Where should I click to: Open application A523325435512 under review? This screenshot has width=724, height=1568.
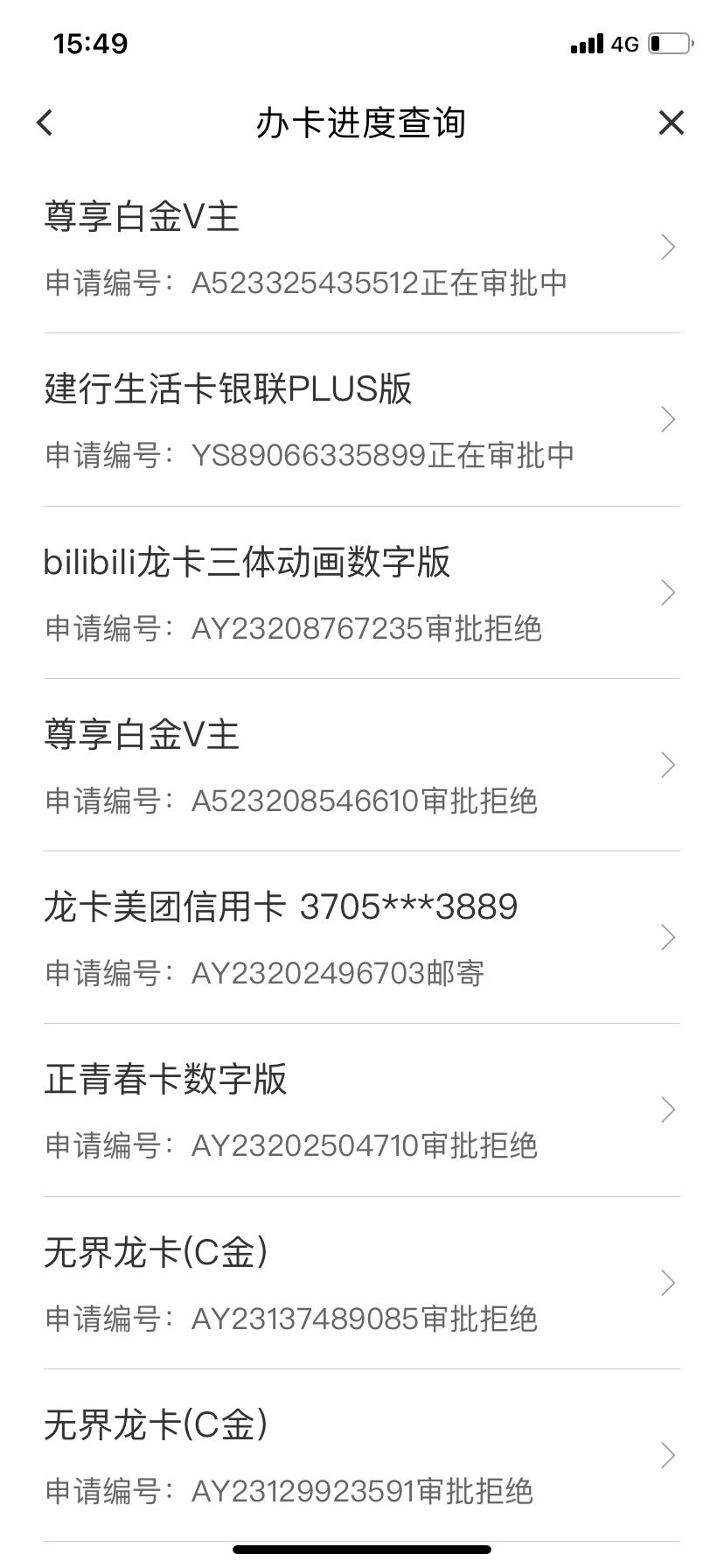pyautogui.click(x=362, y=248)
